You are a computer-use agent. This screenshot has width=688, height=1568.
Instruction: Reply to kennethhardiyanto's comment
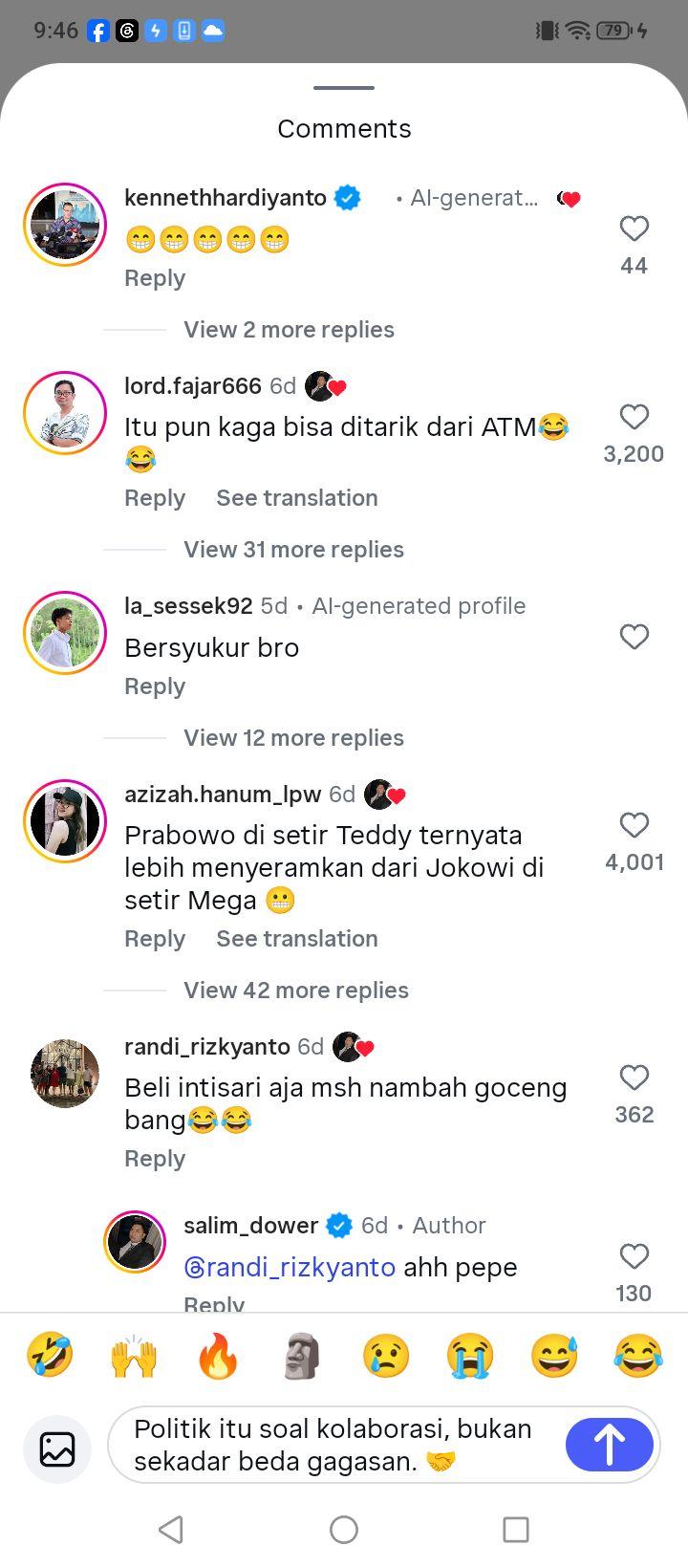click(155, 278)
